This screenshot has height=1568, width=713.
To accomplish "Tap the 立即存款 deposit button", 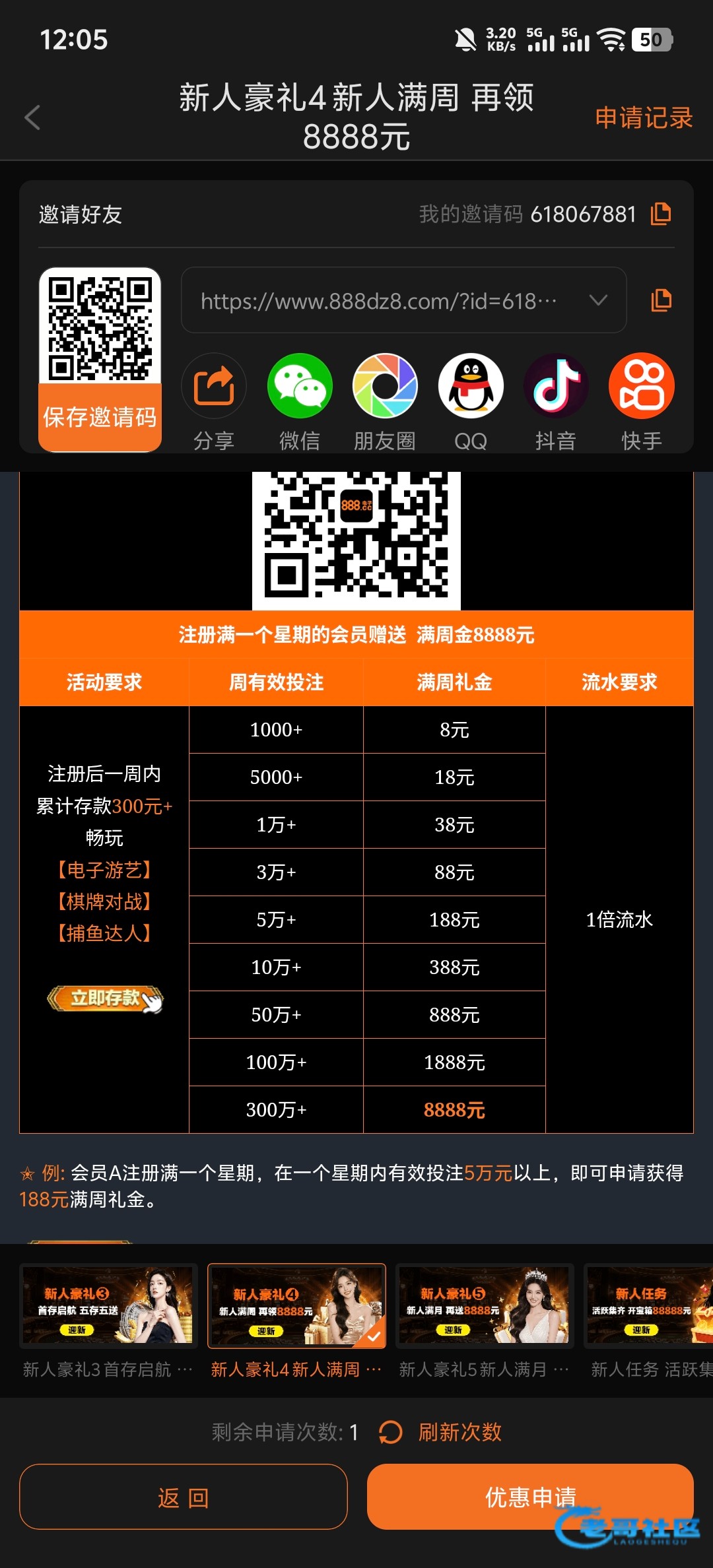I will 106,998.
